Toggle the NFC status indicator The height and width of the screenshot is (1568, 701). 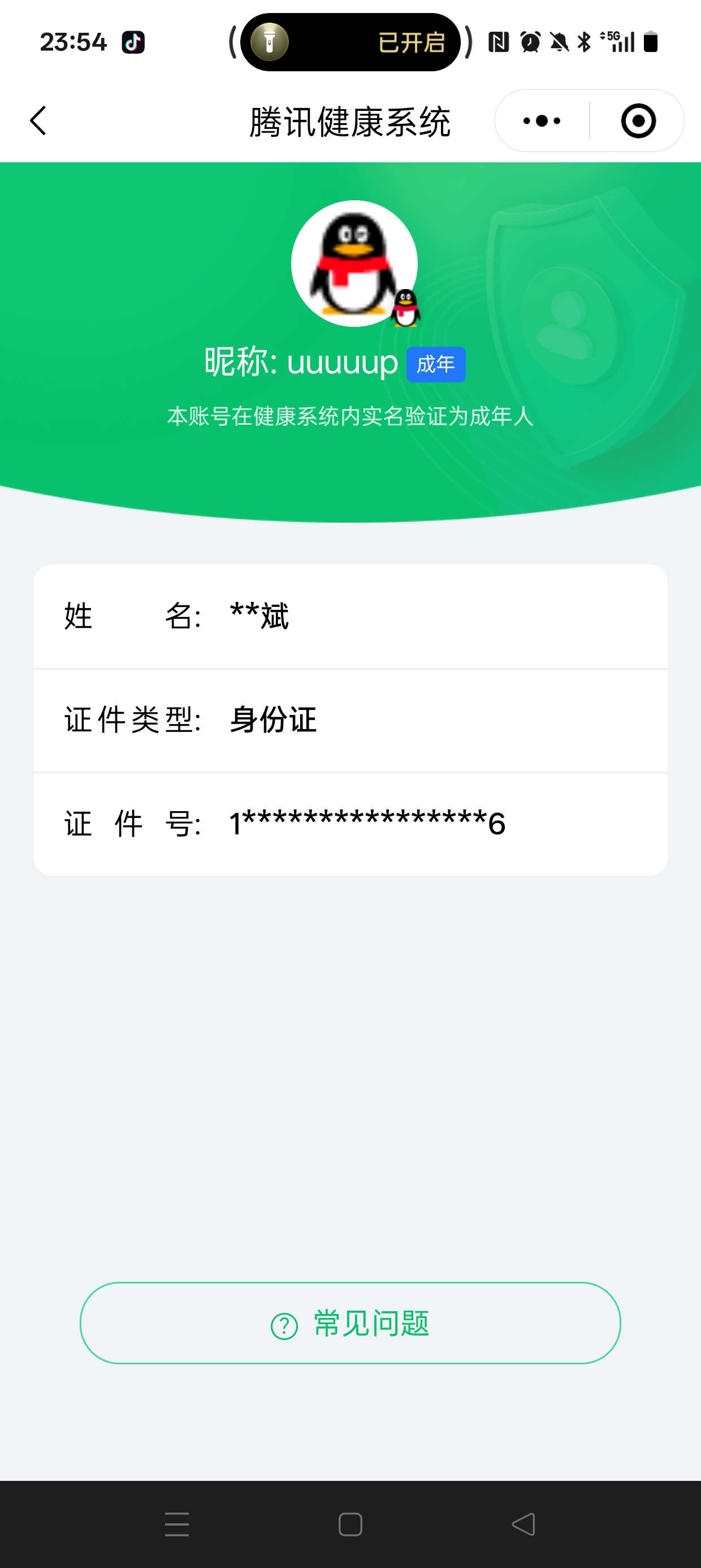(499, 41)
